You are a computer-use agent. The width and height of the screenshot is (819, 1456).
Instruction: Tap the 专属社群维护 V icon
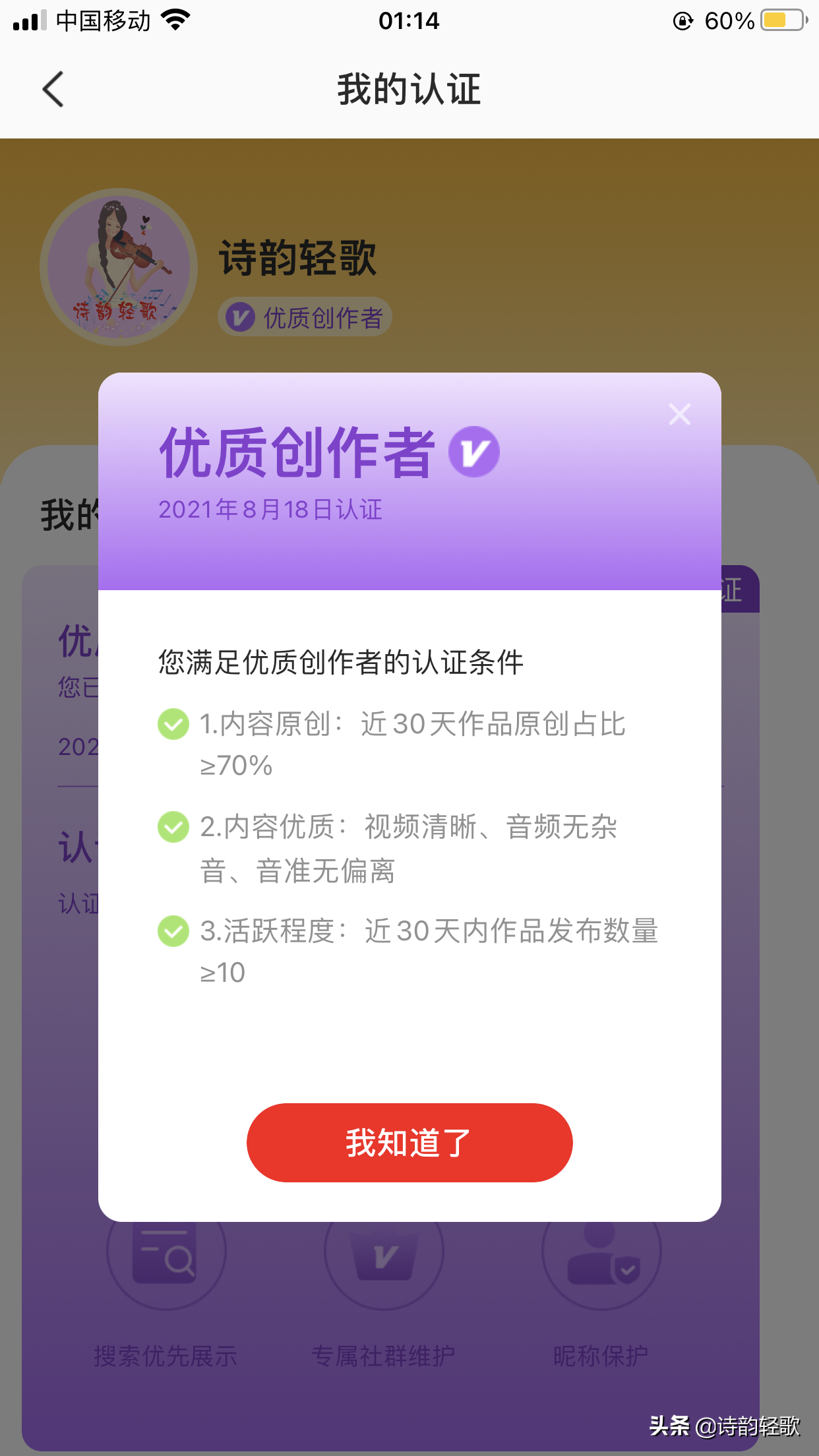384,1252
